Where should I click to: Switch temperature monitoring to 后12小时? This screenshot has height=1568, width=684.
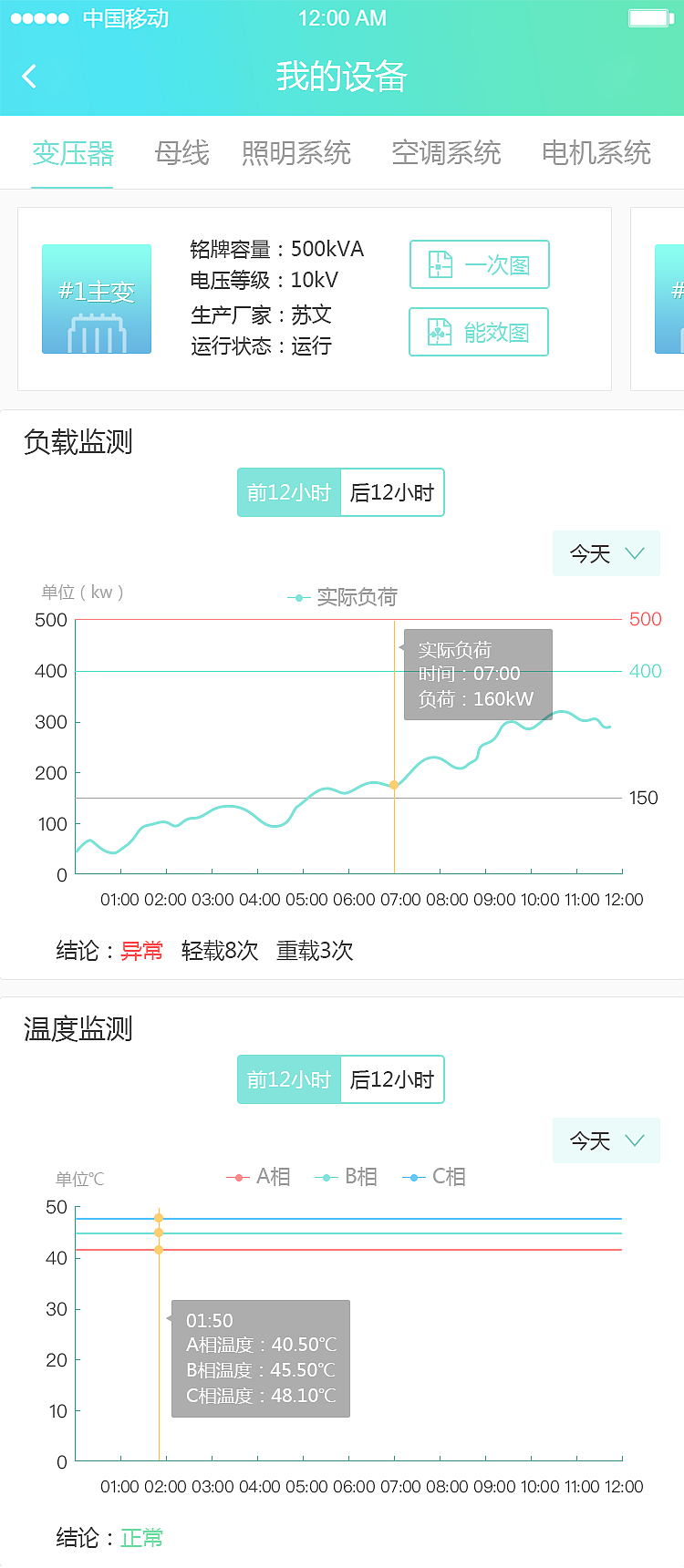coord(391,1079)
